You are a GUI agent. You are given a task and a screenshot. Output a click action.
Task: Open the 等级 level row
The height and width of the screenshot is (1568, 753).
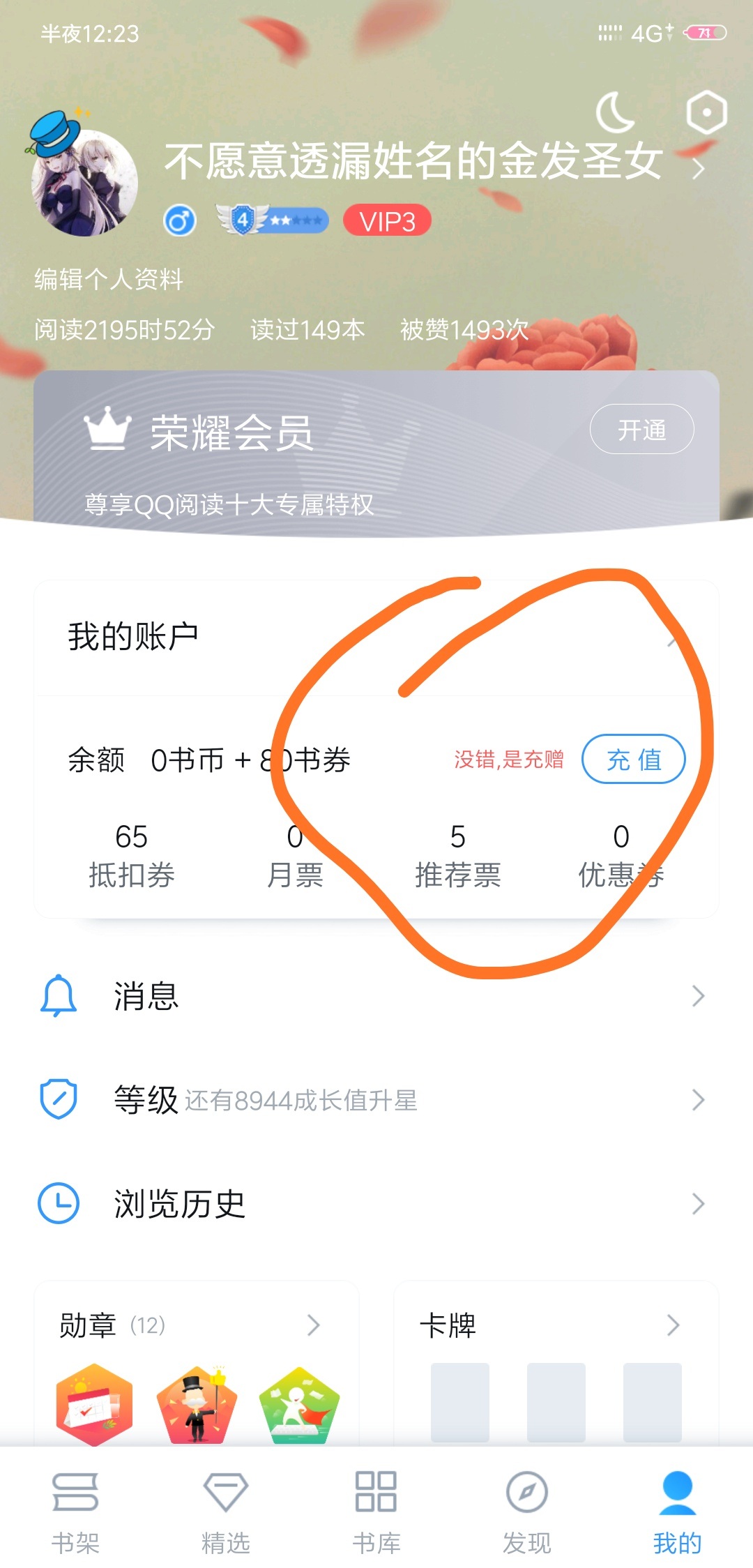pos(376,1100)
